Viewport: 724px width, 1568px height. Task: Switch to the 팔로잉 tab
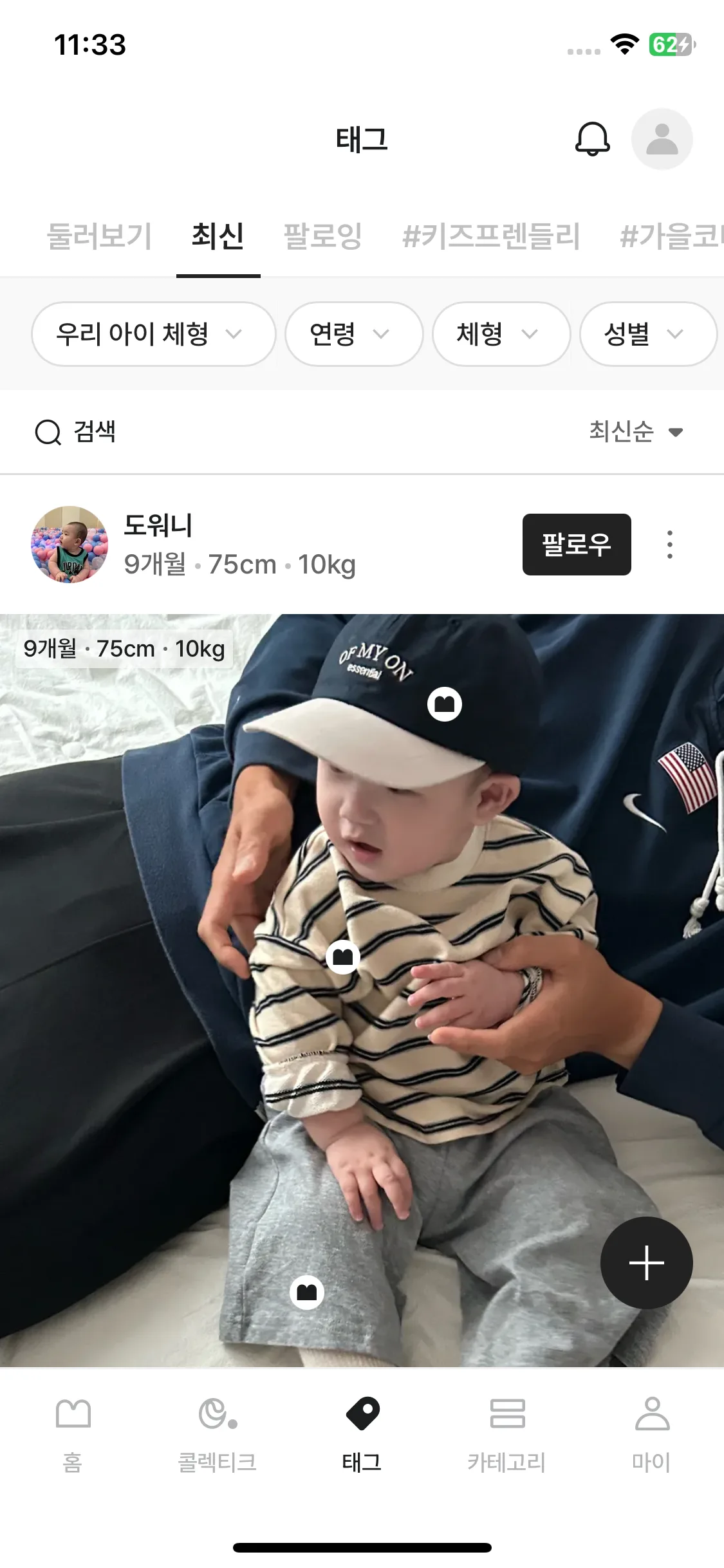pyautogui.click(x=323, y=236)
